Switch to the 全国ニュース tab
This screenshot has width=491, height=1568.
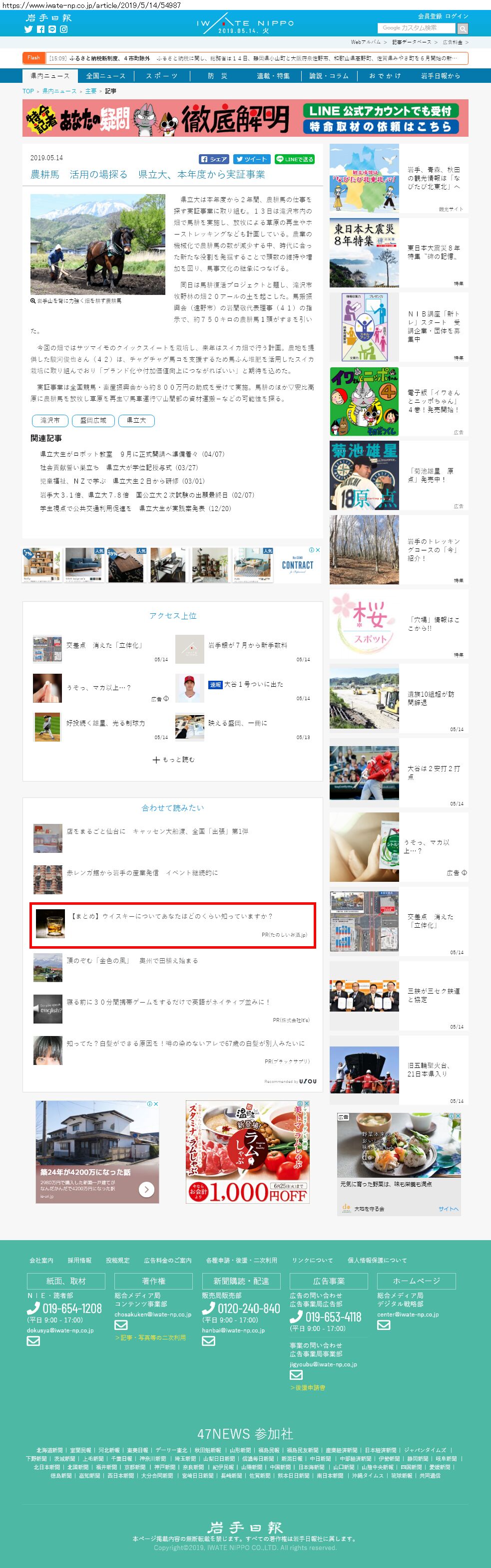[x=105, y=76]
